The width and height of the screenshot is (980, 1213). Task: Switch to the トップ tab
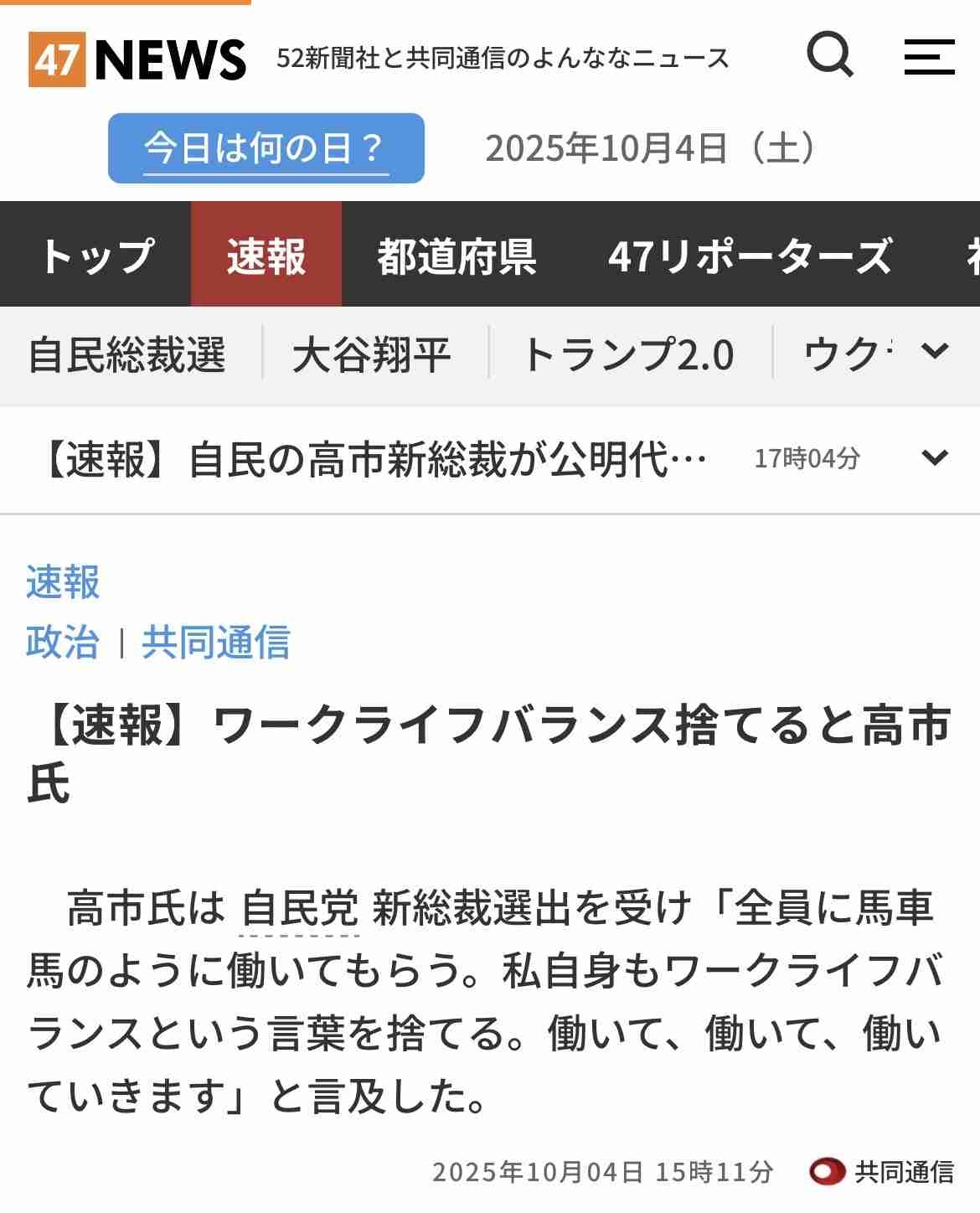(97, 255)
